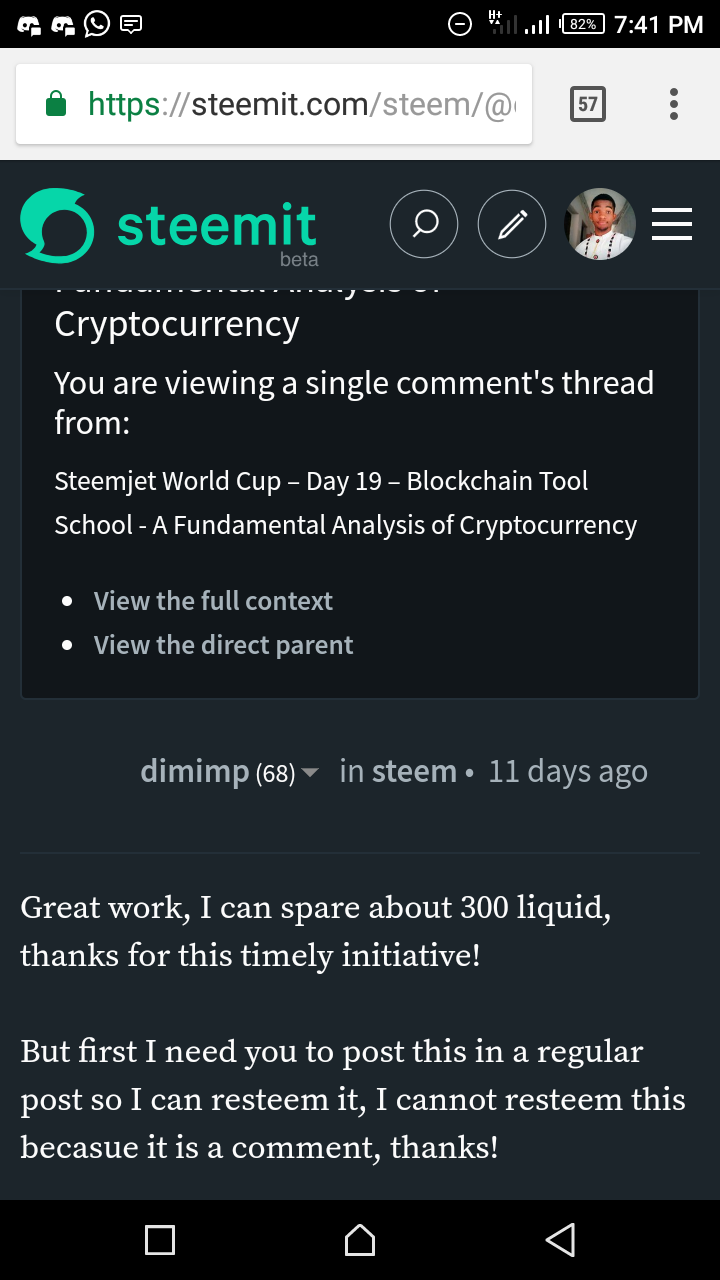Open Steemit search

click(424, 225)
